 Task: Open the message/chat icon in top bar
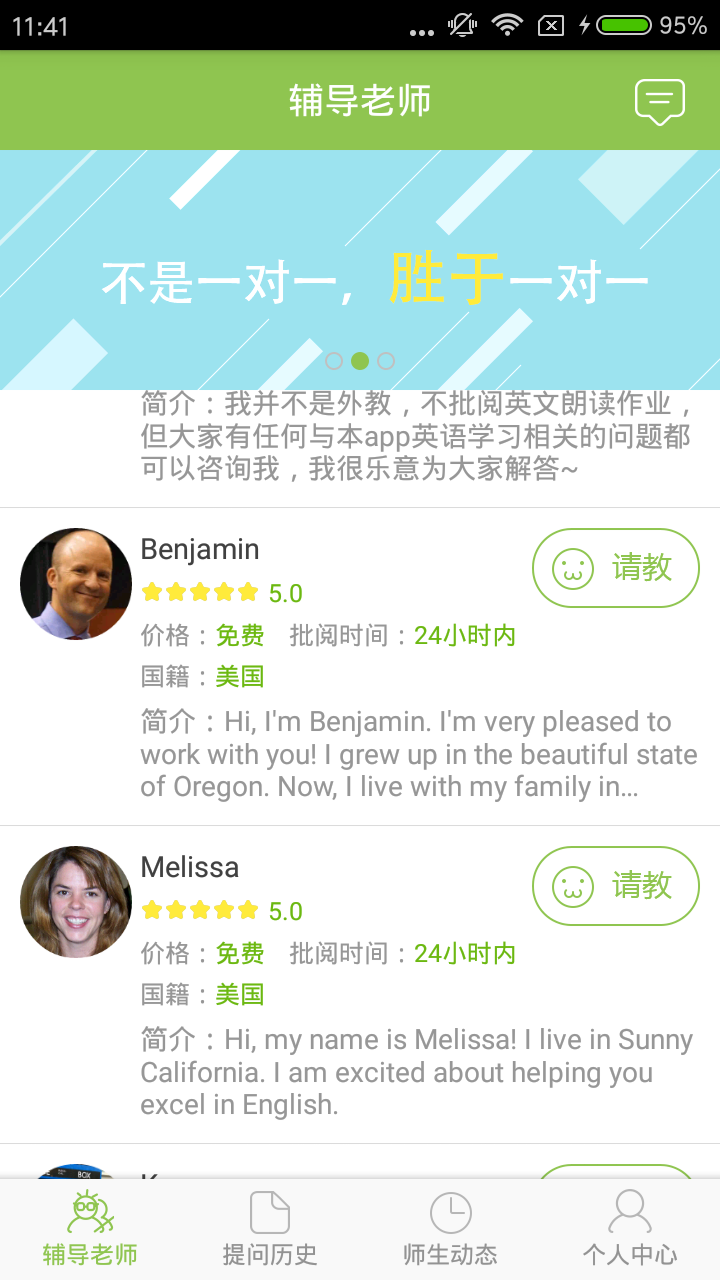[x=659, y=100]
